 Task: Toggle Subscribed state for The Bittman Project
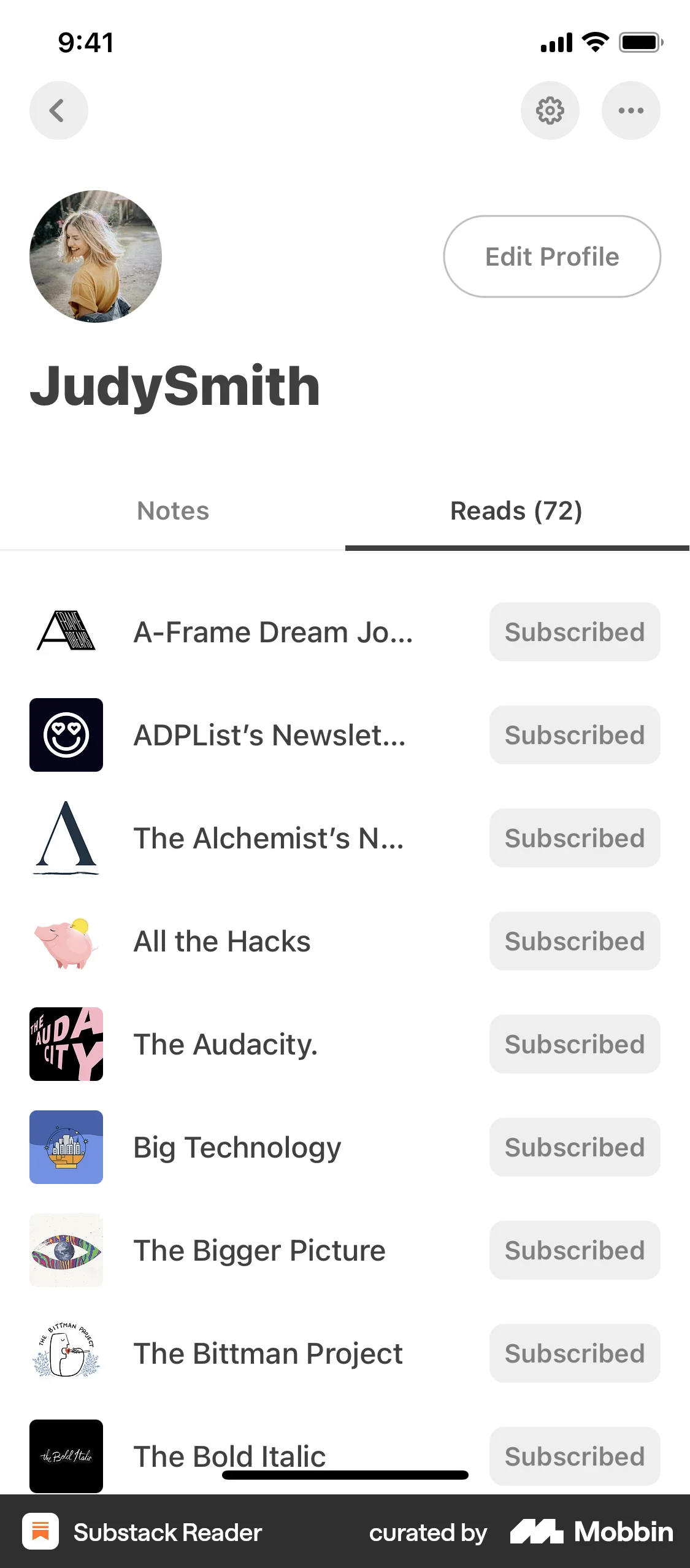tap(574, 1353)
